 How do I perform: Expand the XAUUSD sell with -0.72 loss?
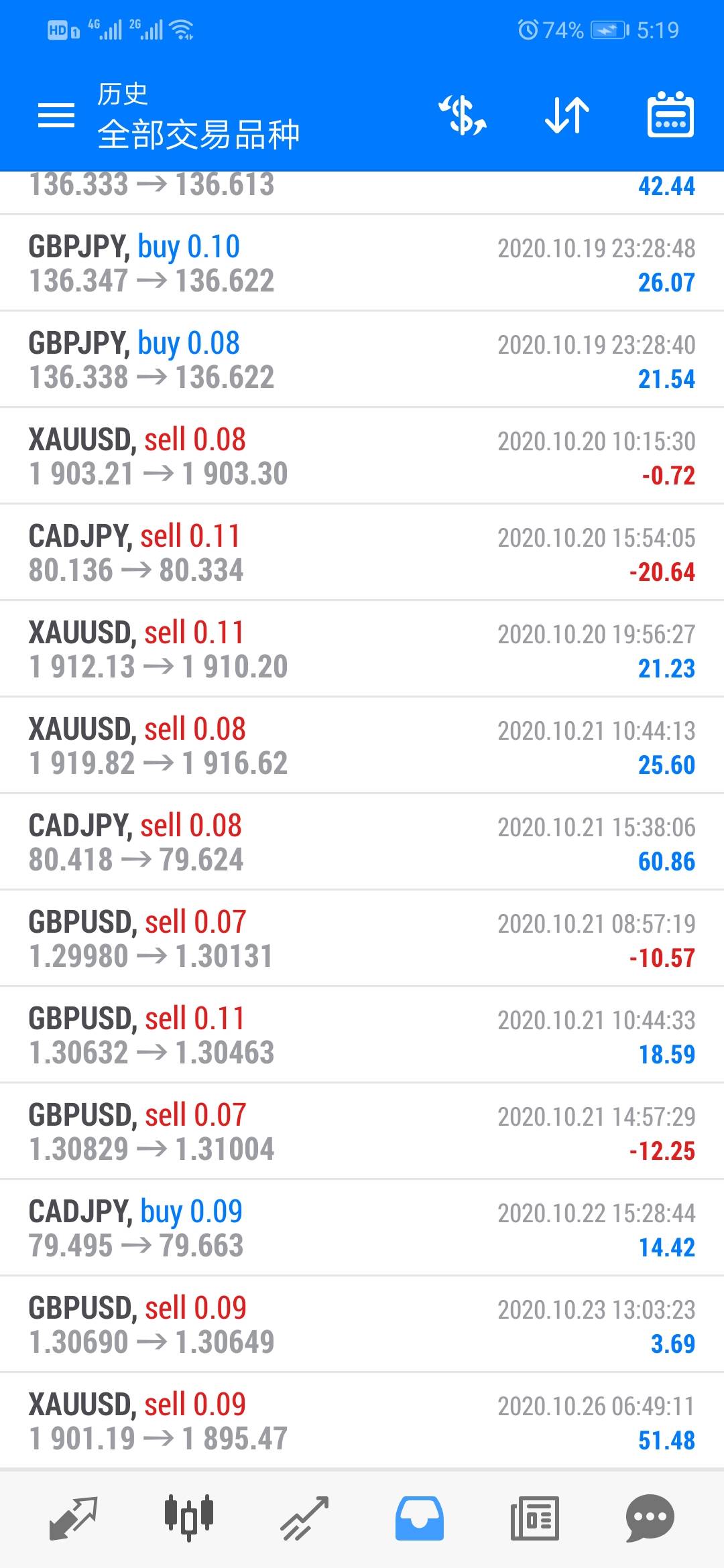point(362,456)
